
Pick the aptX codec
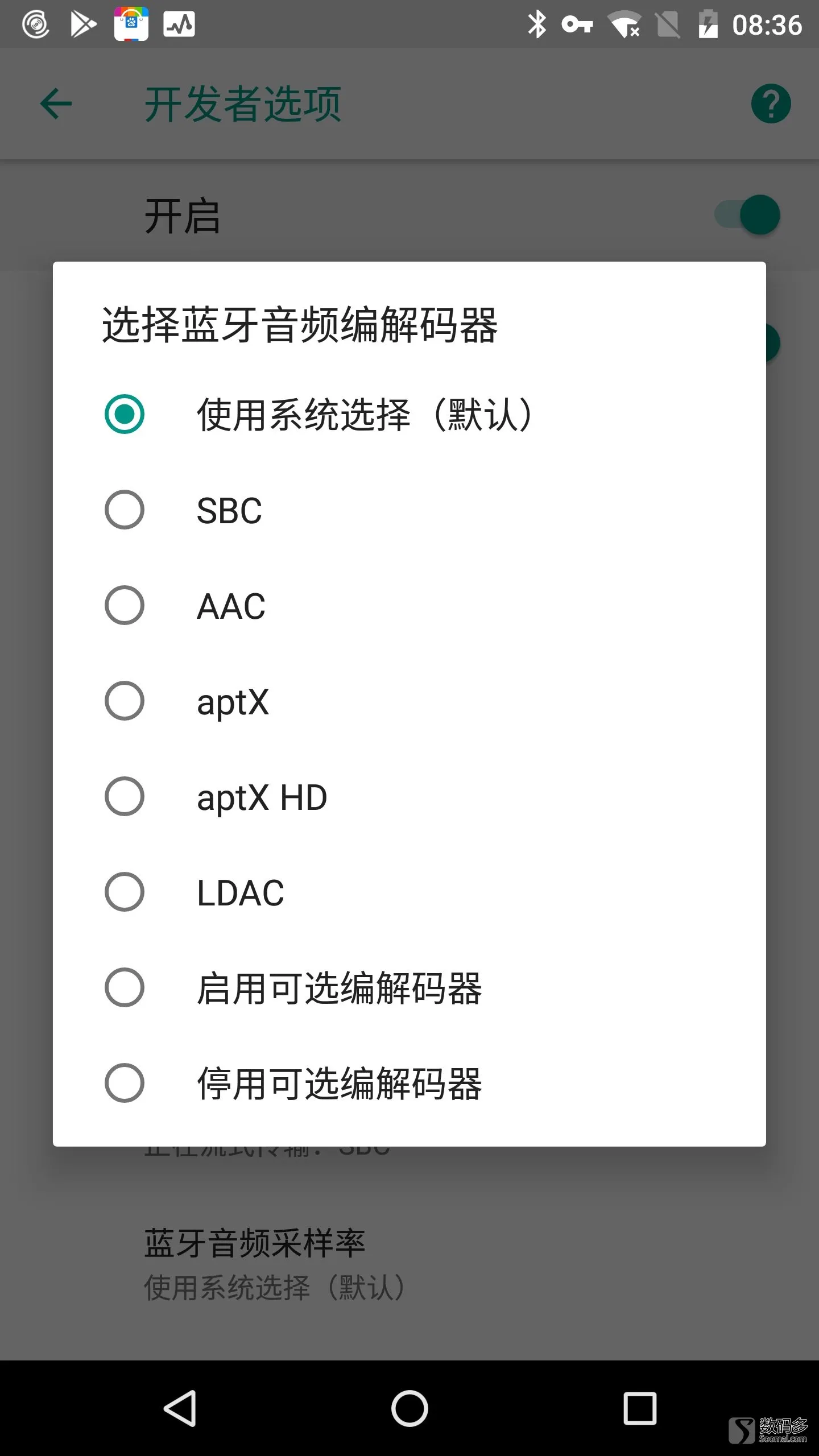point(409,701)
